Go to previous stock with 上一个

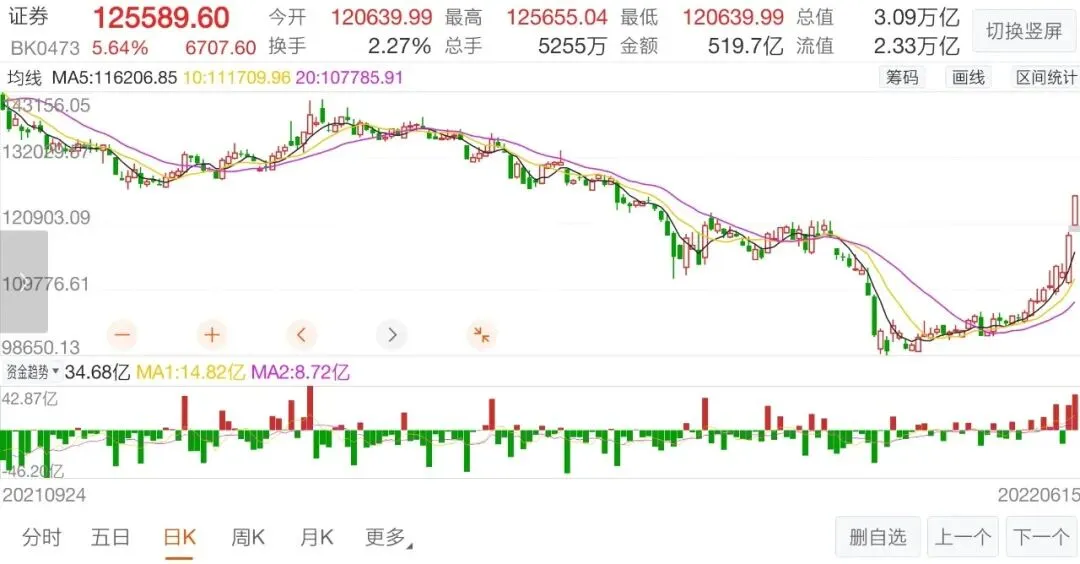point(963,536)
